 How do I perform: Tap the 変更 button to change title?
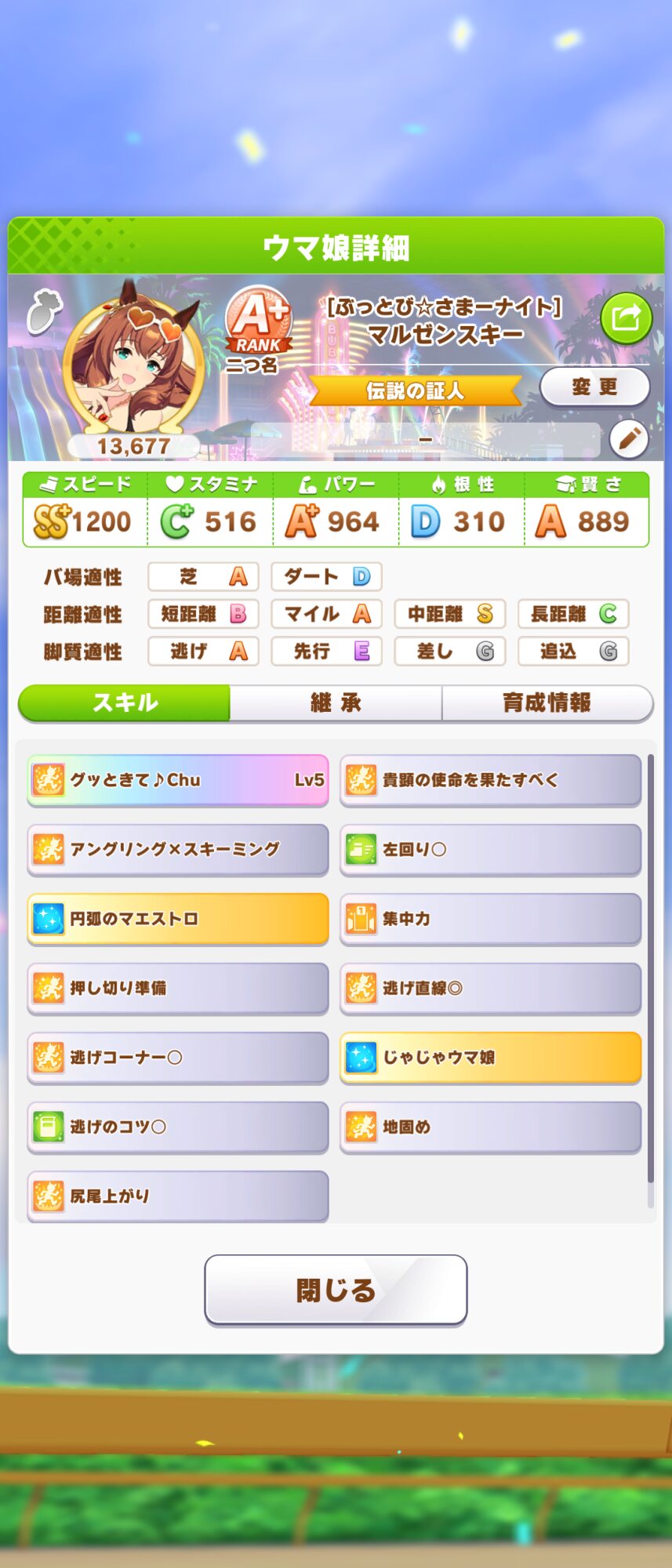[x=594, y=387]
